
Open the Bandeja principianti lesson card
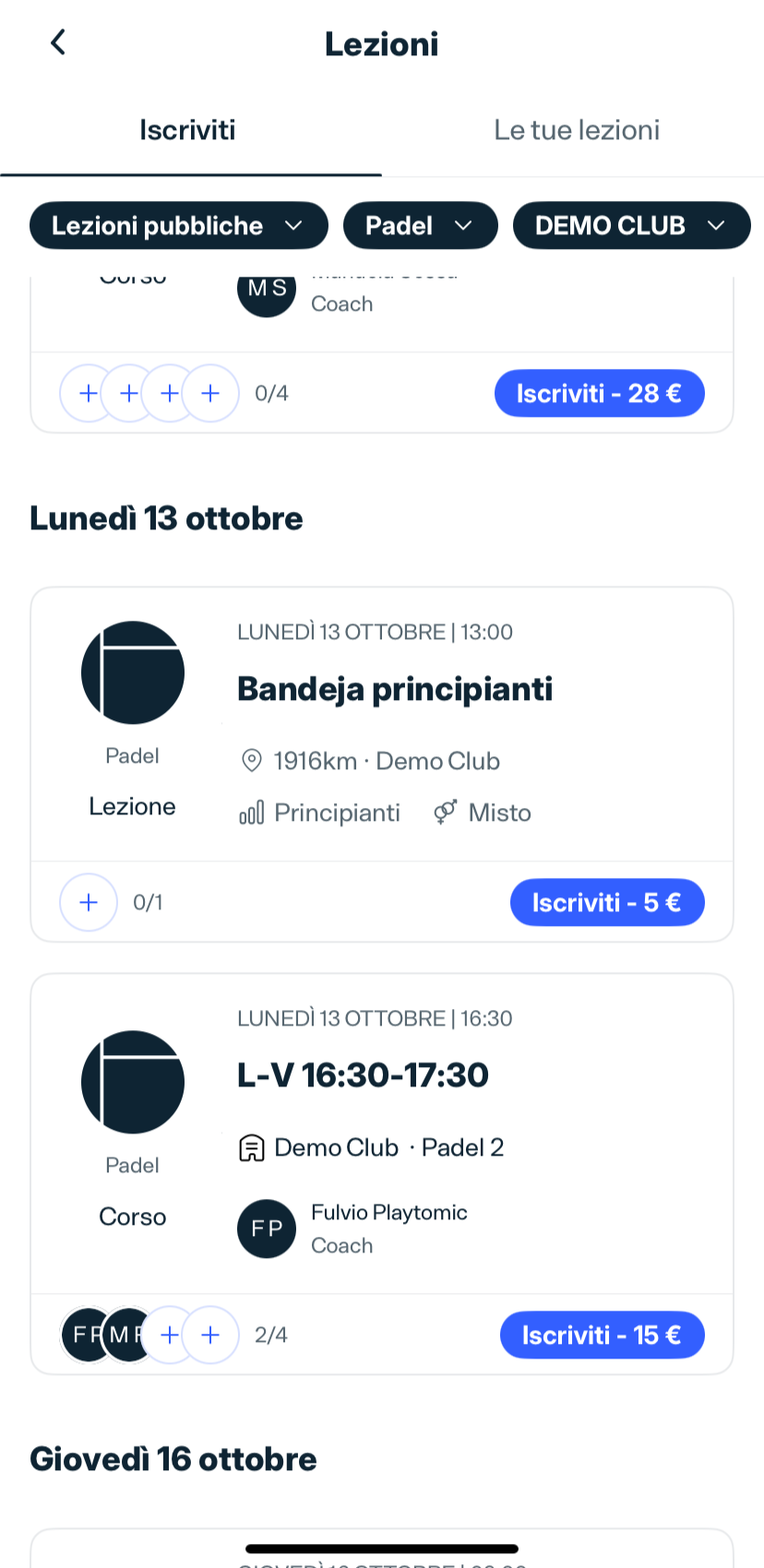[x=382, y=725]
